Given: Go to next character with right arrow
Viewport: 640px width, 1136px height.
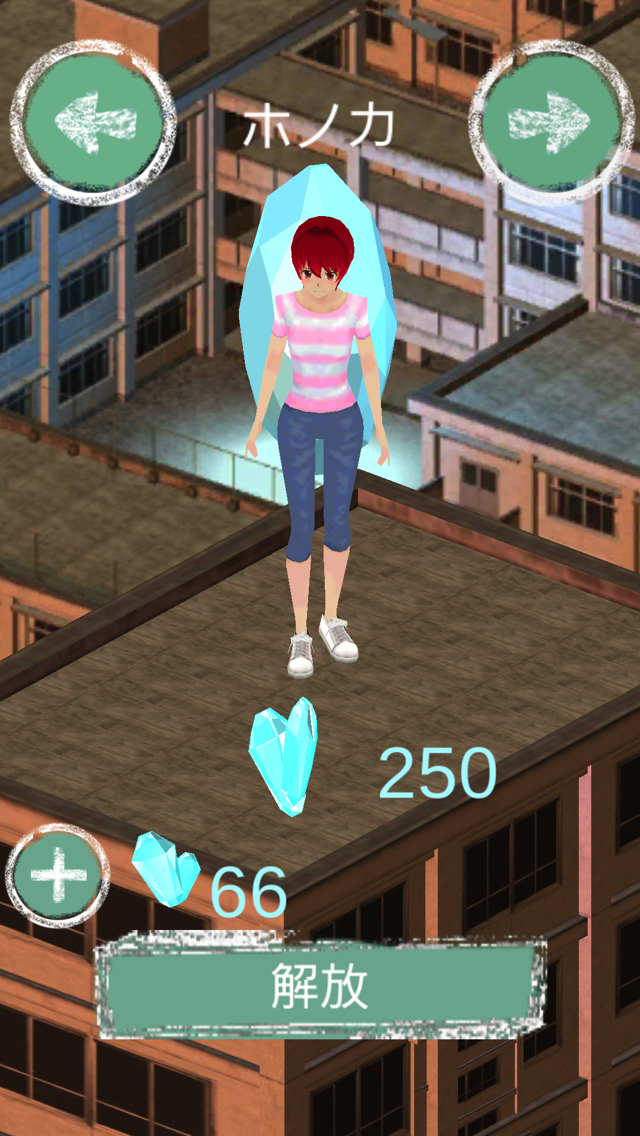Looking at the screenshot, I should [550, 121].
